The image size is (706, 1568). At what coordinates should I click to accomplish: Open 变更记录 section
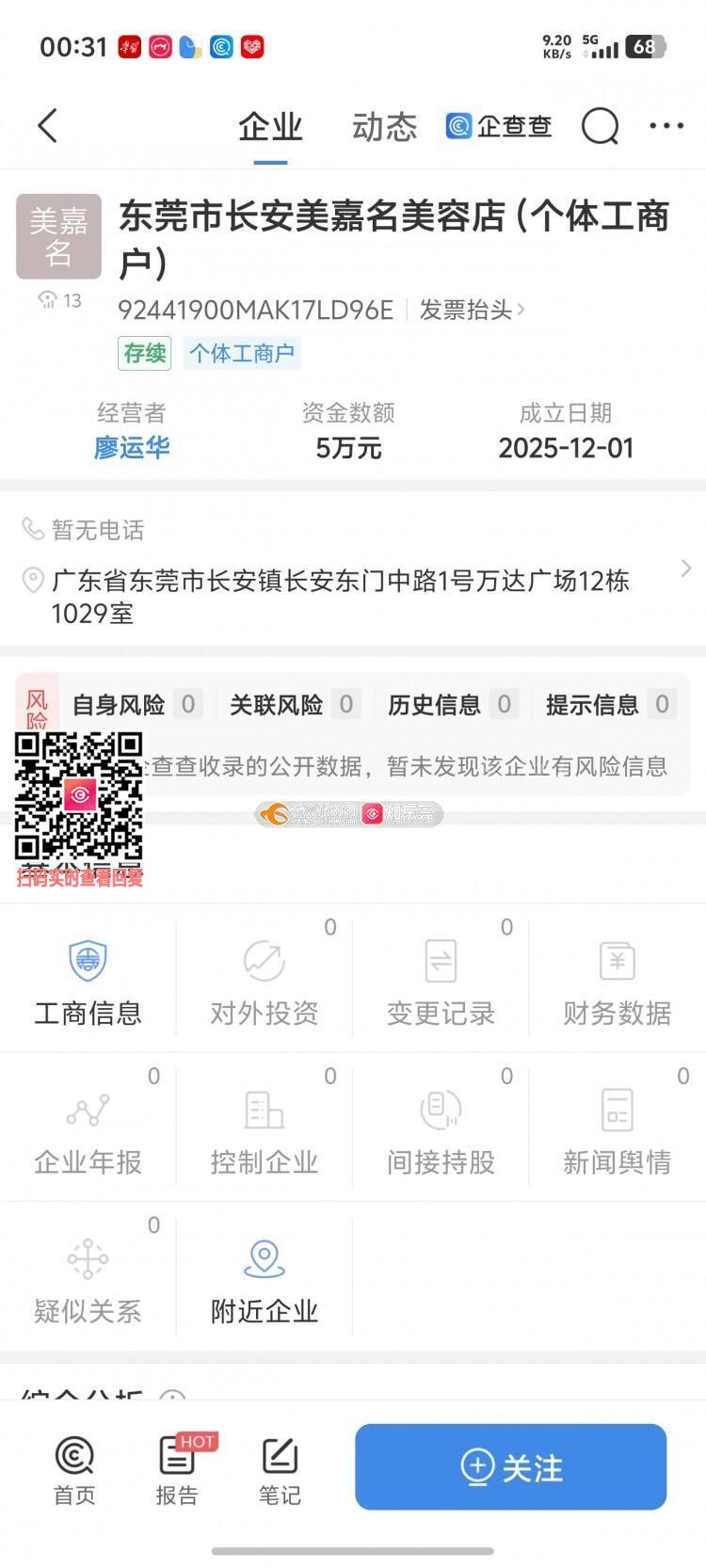click(x=441, y=982)
